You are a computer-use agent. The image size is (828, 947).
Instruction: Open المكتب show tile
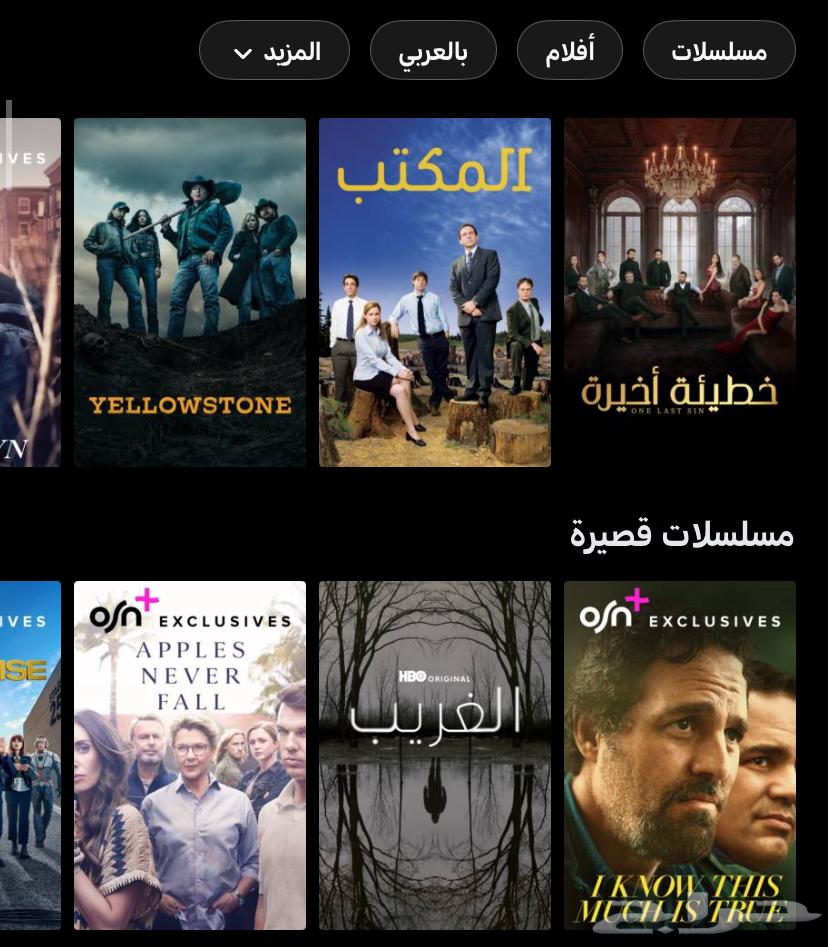point(435,292)
